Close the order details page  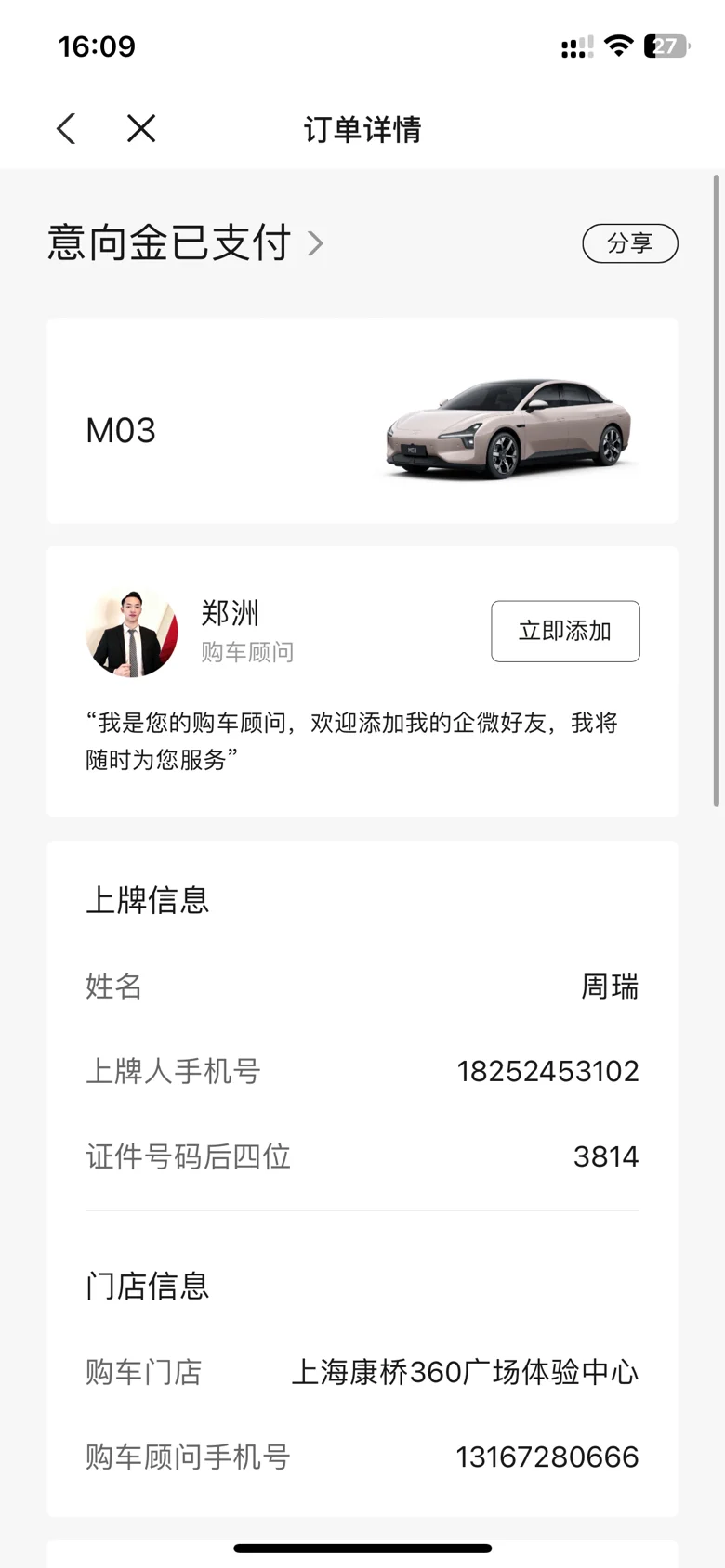pos(141,129)
